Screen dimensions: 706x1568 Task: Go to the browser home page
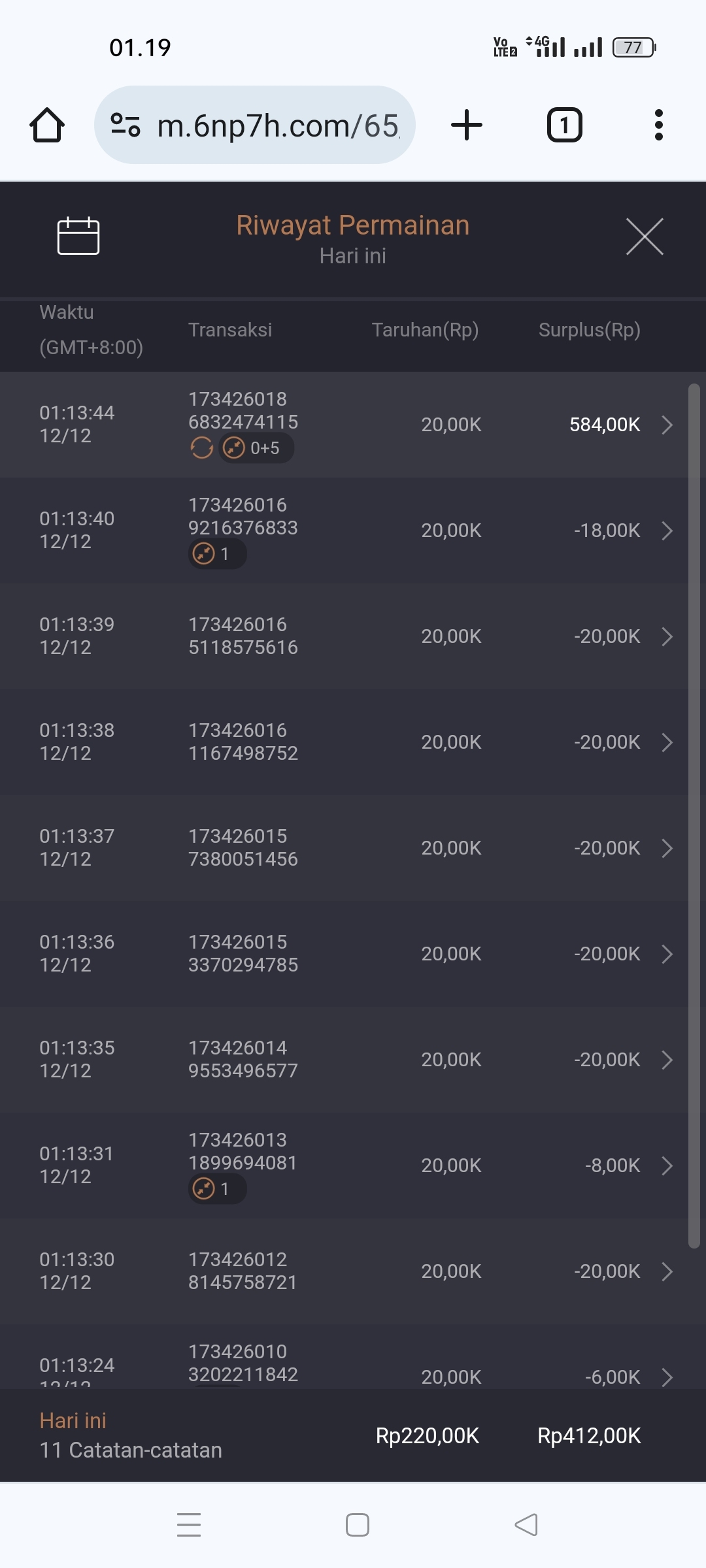[x=47, y=125]
